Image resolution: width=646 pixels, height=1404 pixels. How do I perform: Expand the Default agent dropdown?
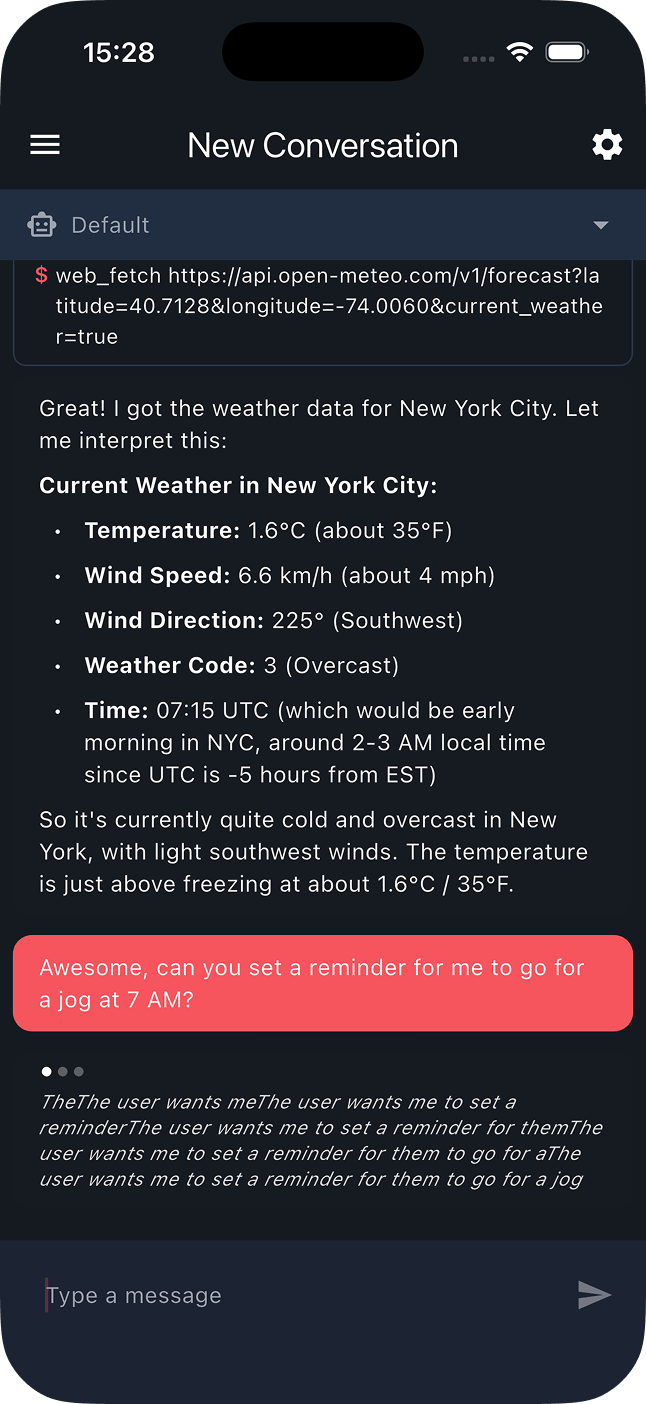(600, 225)
